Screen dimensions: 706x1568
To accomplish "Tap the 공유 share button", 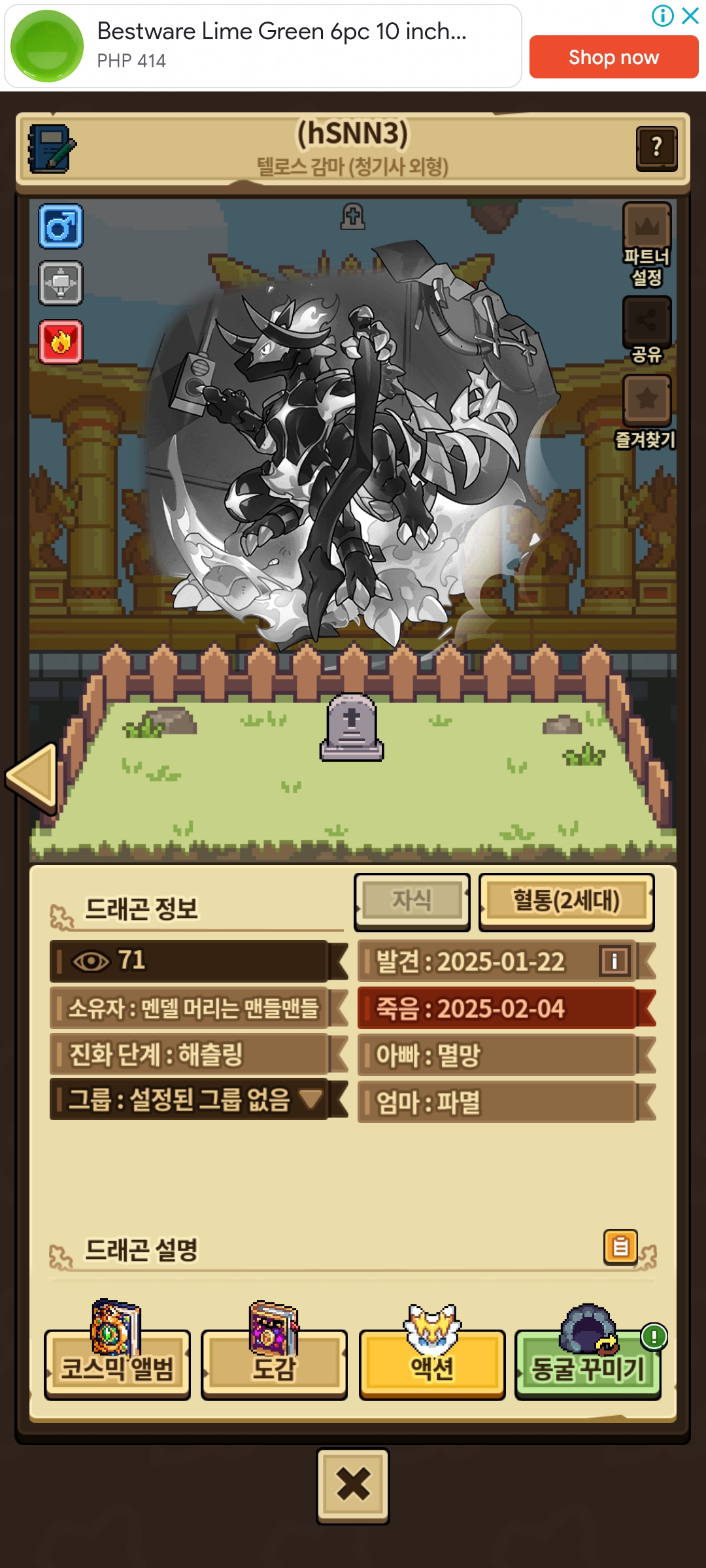I will click(x=647, y=330).
